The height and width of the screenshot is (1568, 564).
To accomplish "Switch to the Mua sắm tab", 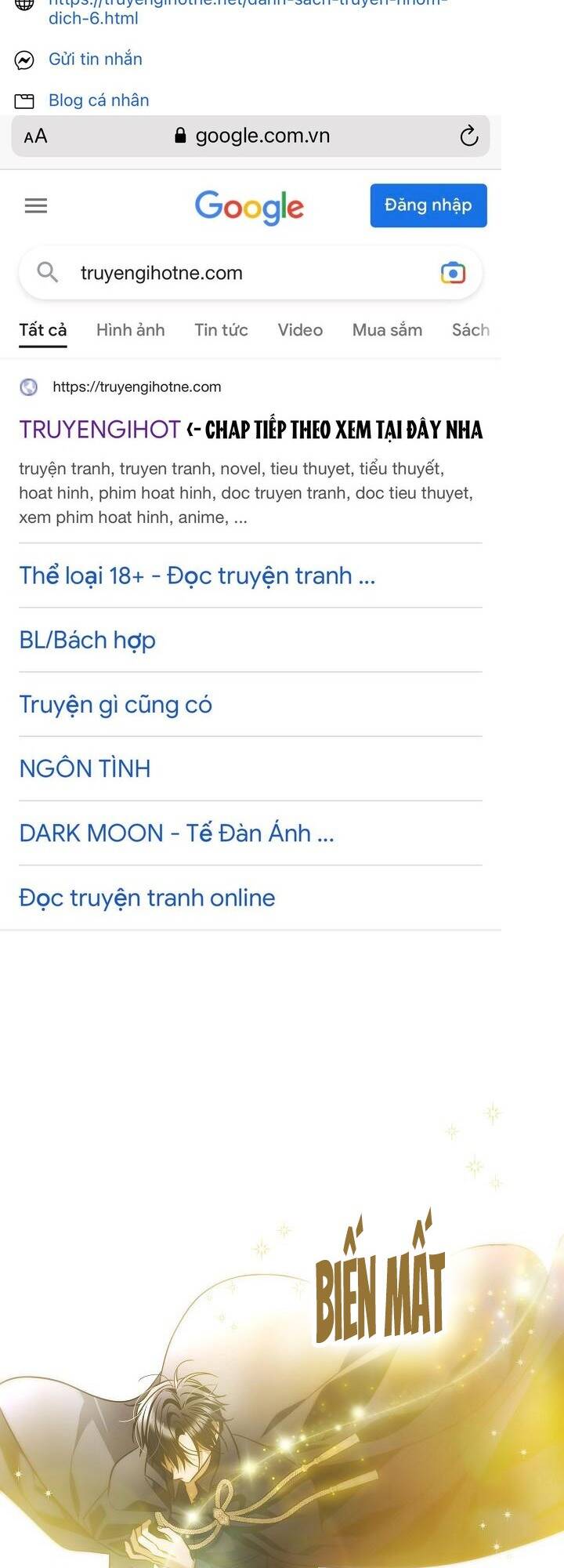I will [387, 330].
